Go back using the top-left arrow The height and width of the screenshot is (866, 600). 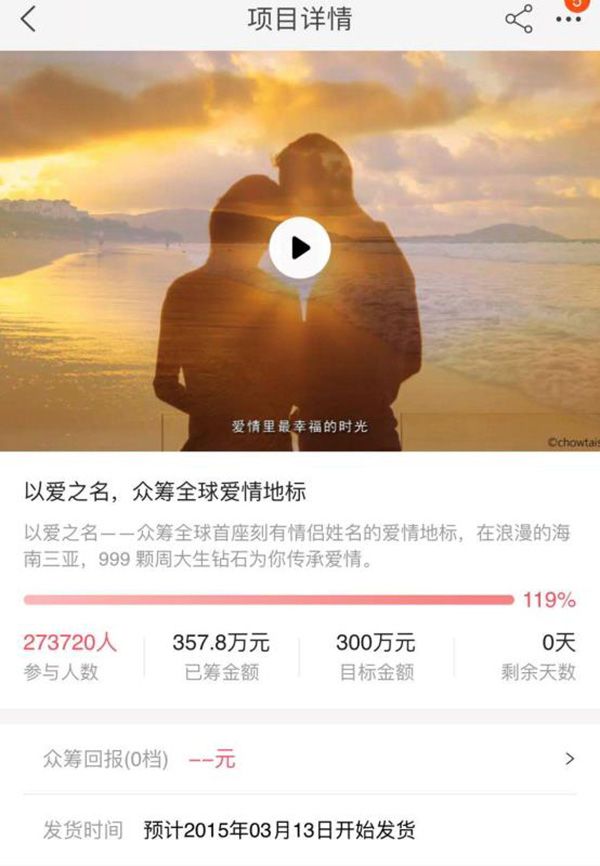click(28, 19)
